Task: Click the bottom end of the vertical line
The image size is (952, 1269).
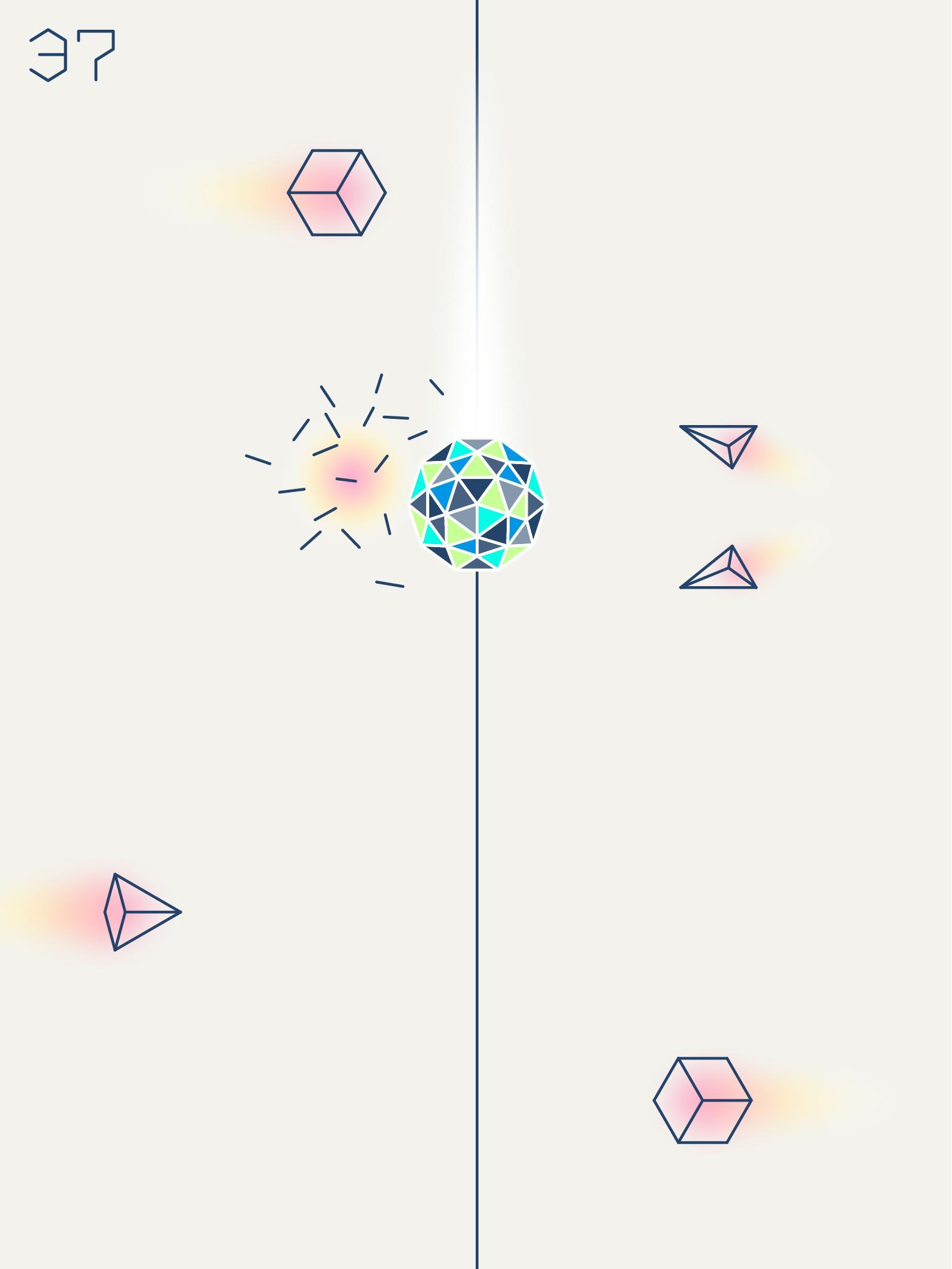Action: pyautogui.click(x=476, y=1266)
